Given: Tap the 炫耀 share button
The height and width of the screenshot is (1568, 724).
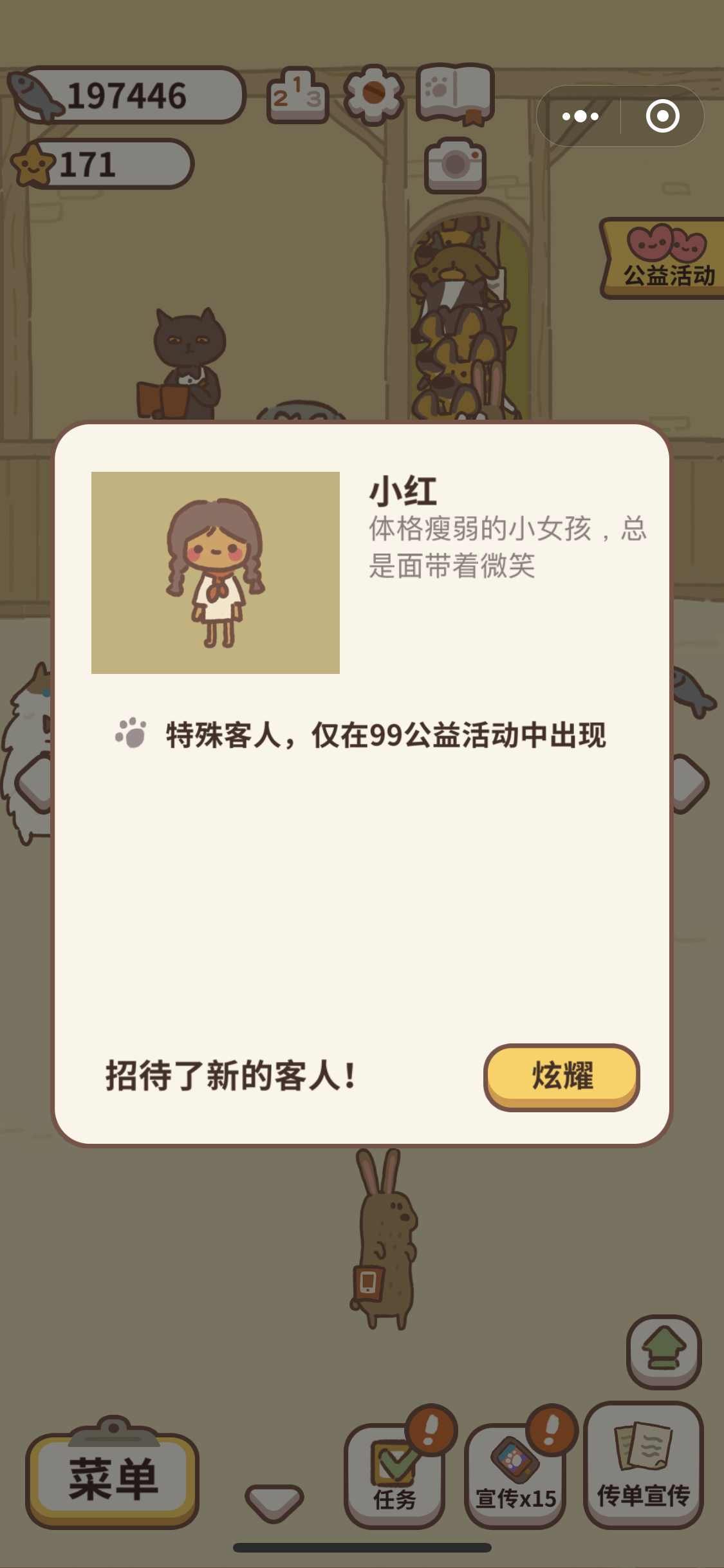Looking at the screenshot, I should tap(561, 1076).
